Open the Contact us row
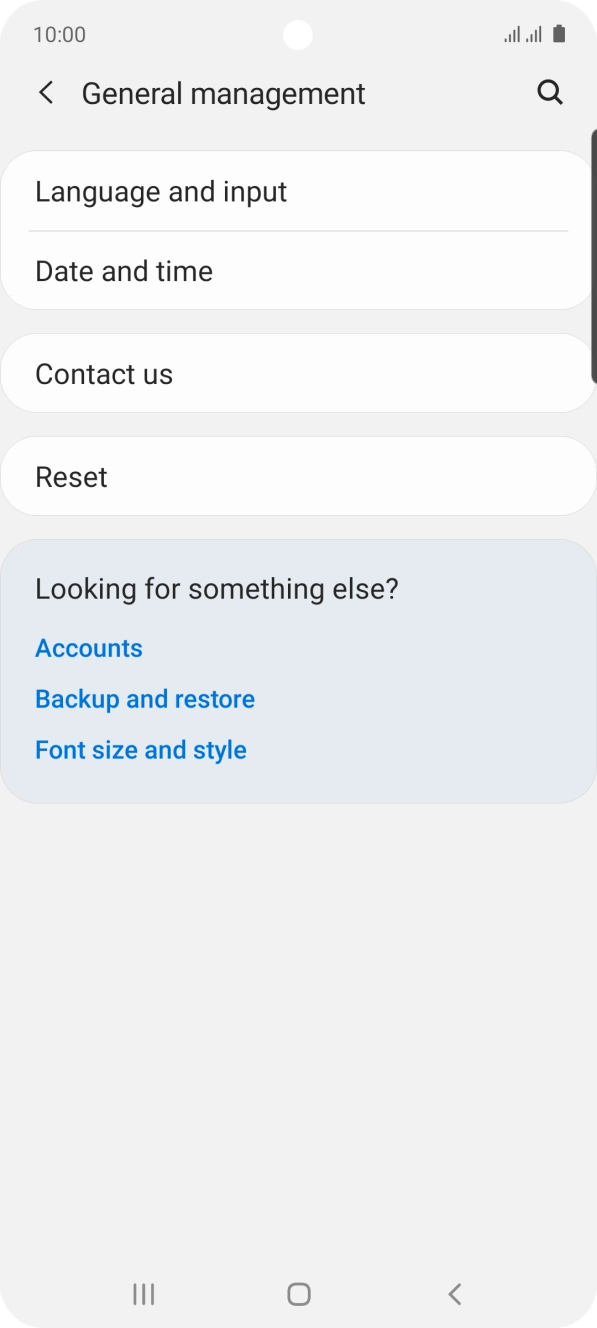 click(x=298, y=374)
